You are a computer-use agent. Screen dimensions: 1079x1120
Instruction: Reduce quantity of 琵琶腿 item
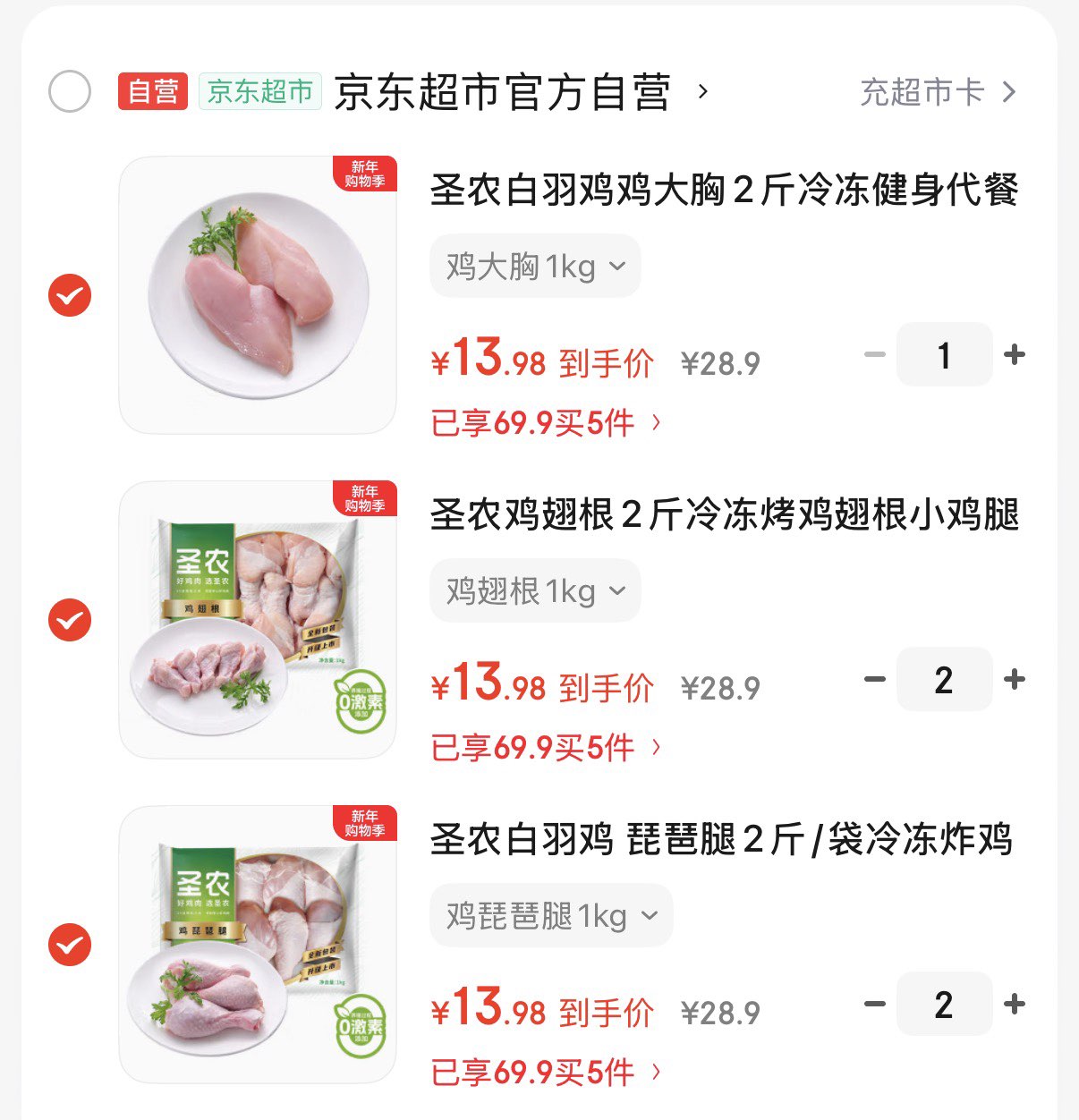(x=874, y=1005)
